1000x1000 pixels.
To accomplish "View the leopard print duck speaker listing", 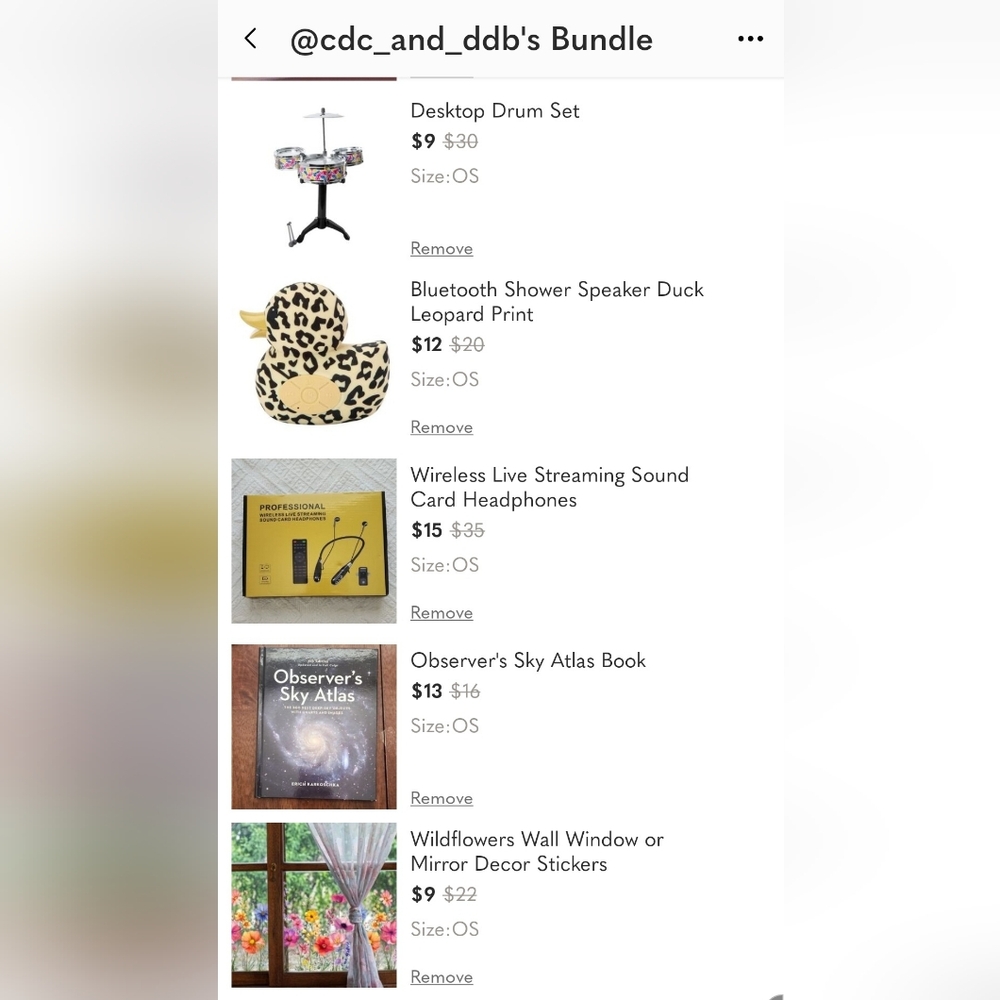I will 314,355.
